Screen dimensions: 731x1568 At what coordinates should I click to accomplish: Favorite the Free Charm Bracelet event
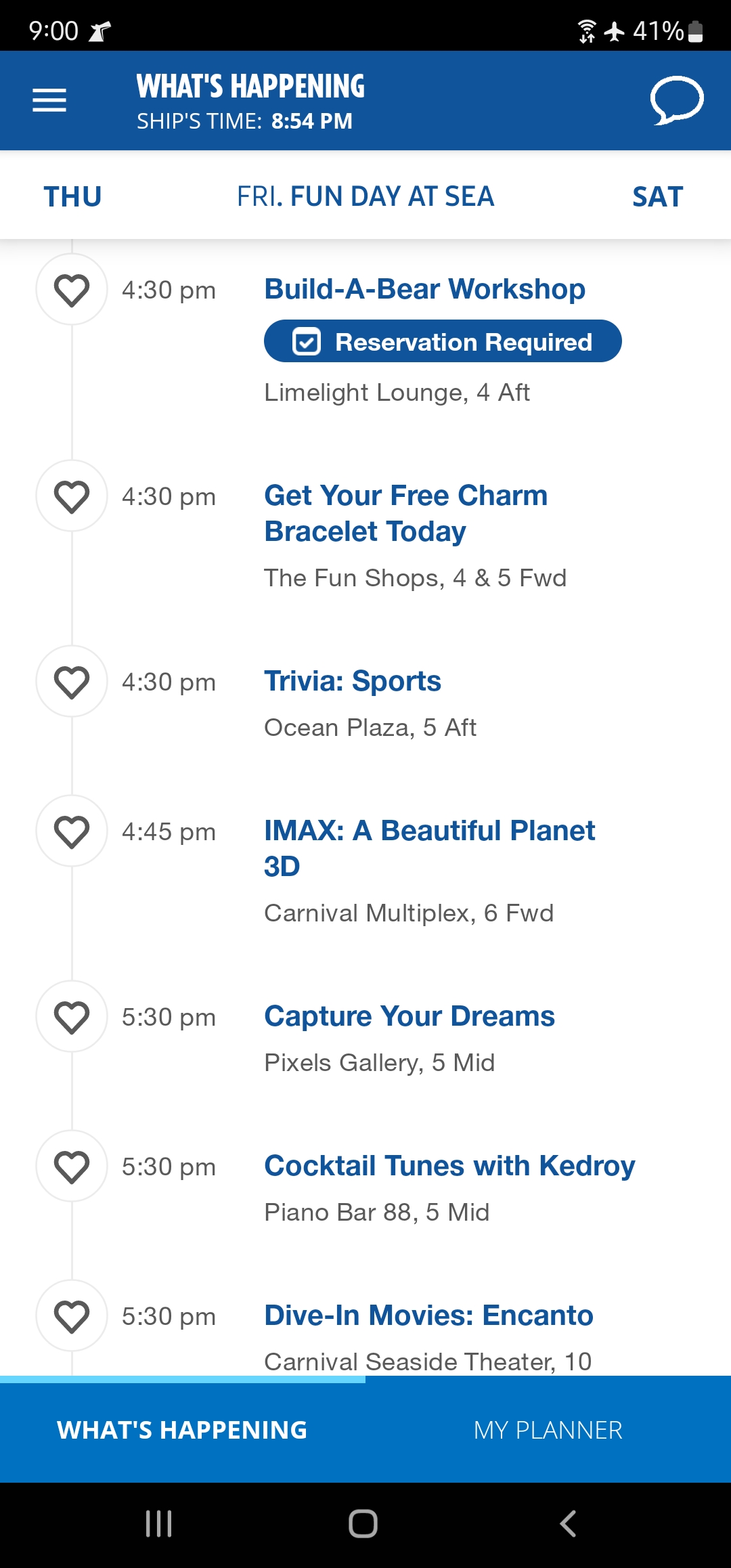[x=72, y=496]
